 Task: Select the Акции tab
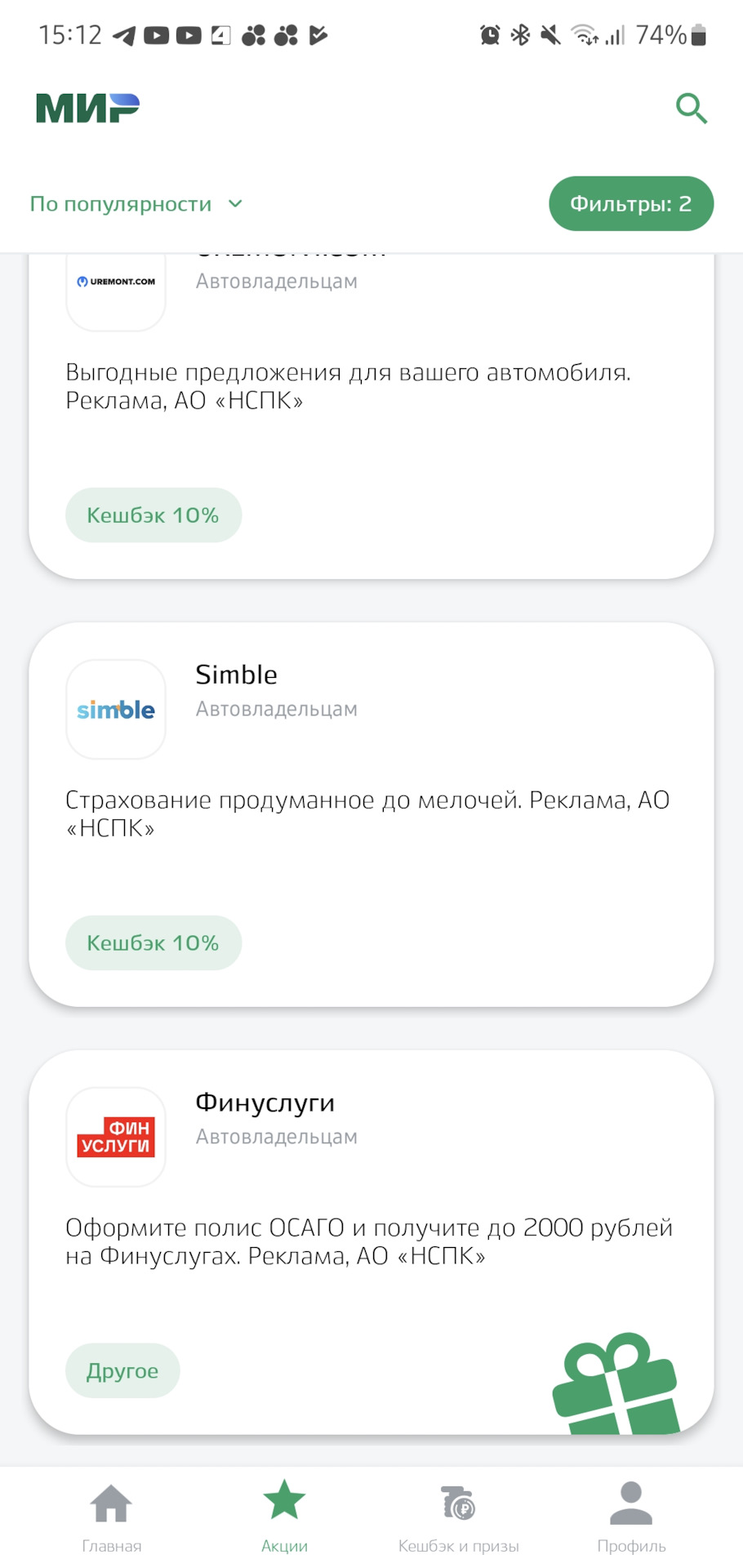284,1517
